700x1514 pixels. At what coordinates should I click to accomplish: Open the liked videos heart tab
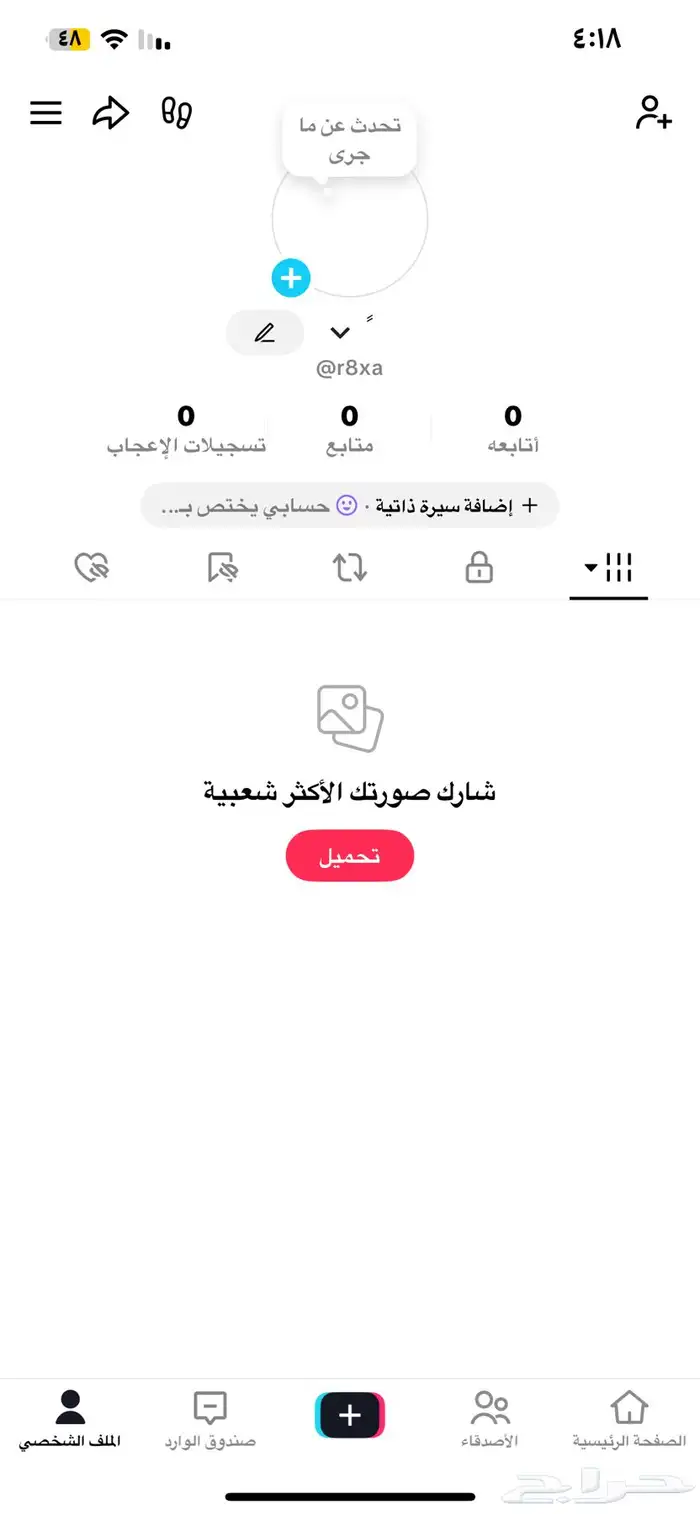(x=92, y=569)
